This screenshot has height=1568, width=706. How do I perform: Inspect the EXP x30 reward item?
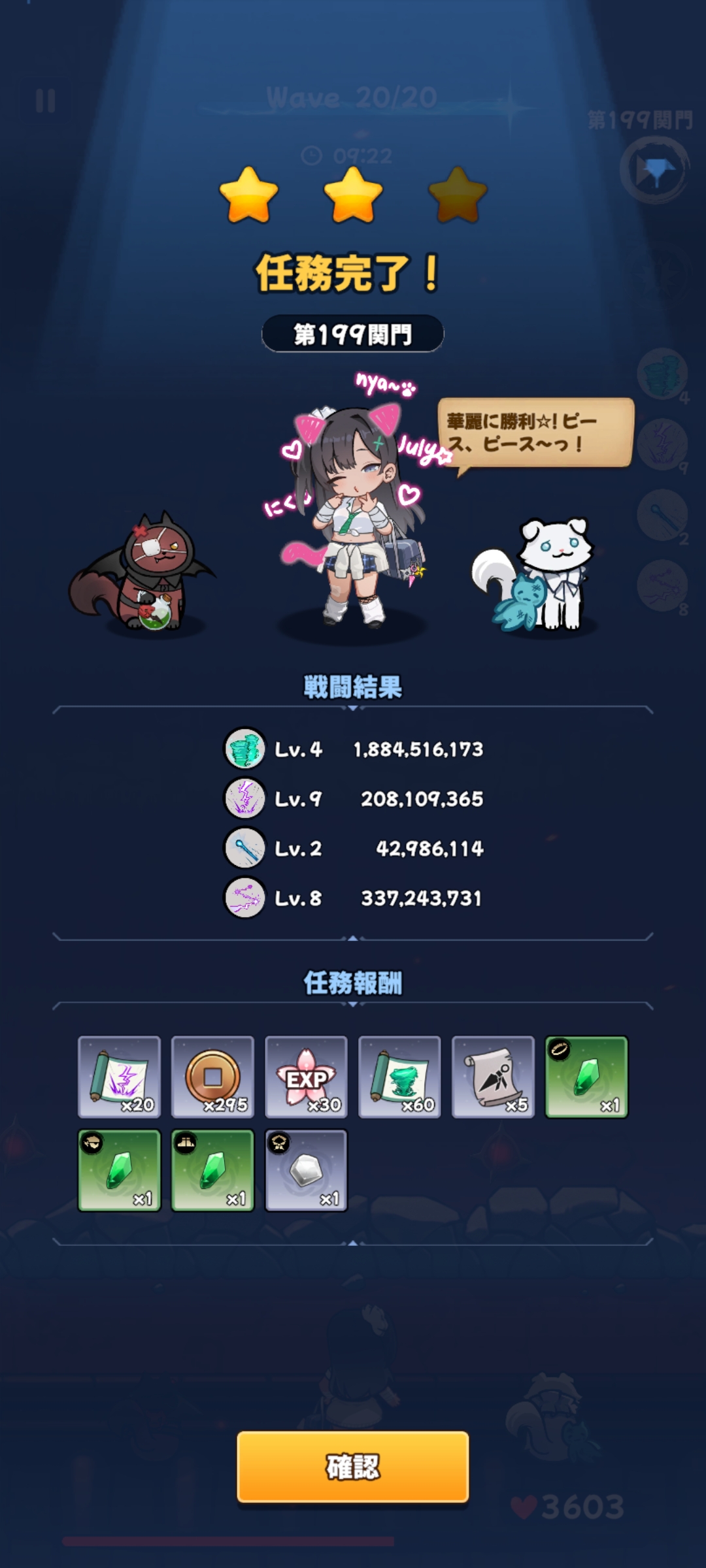pos(306,1077)
